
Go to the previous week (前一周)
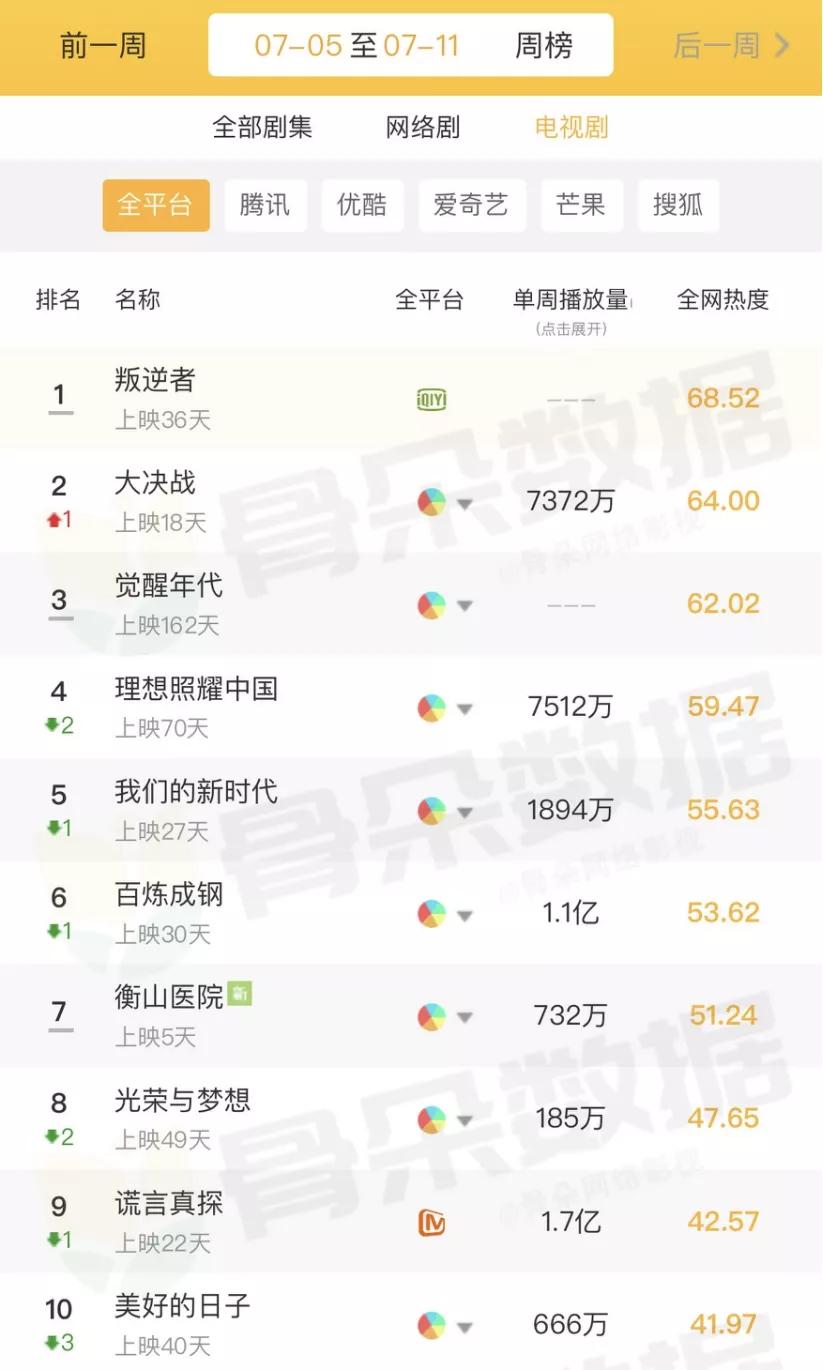[x=103, y=46]
